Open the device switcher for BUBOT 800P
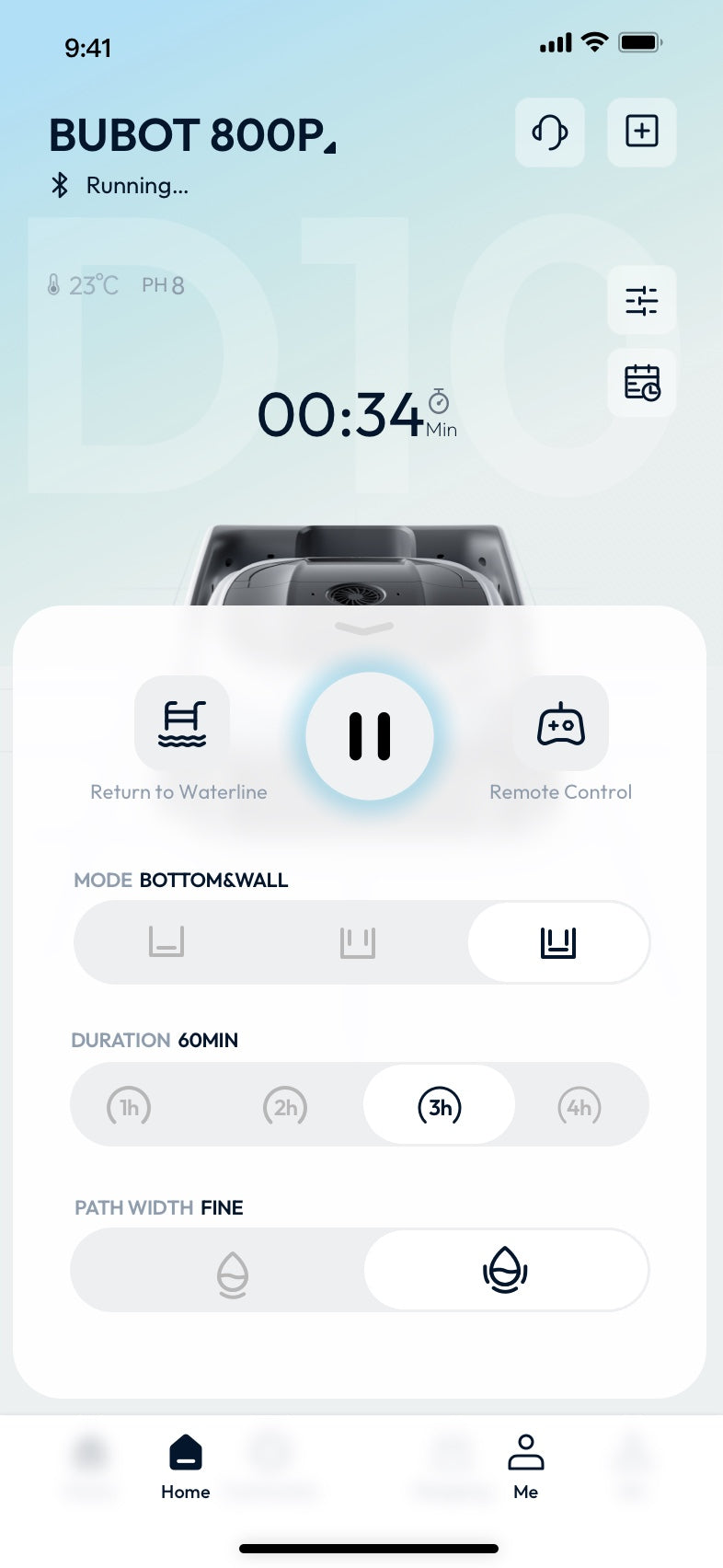 point(329,144)
